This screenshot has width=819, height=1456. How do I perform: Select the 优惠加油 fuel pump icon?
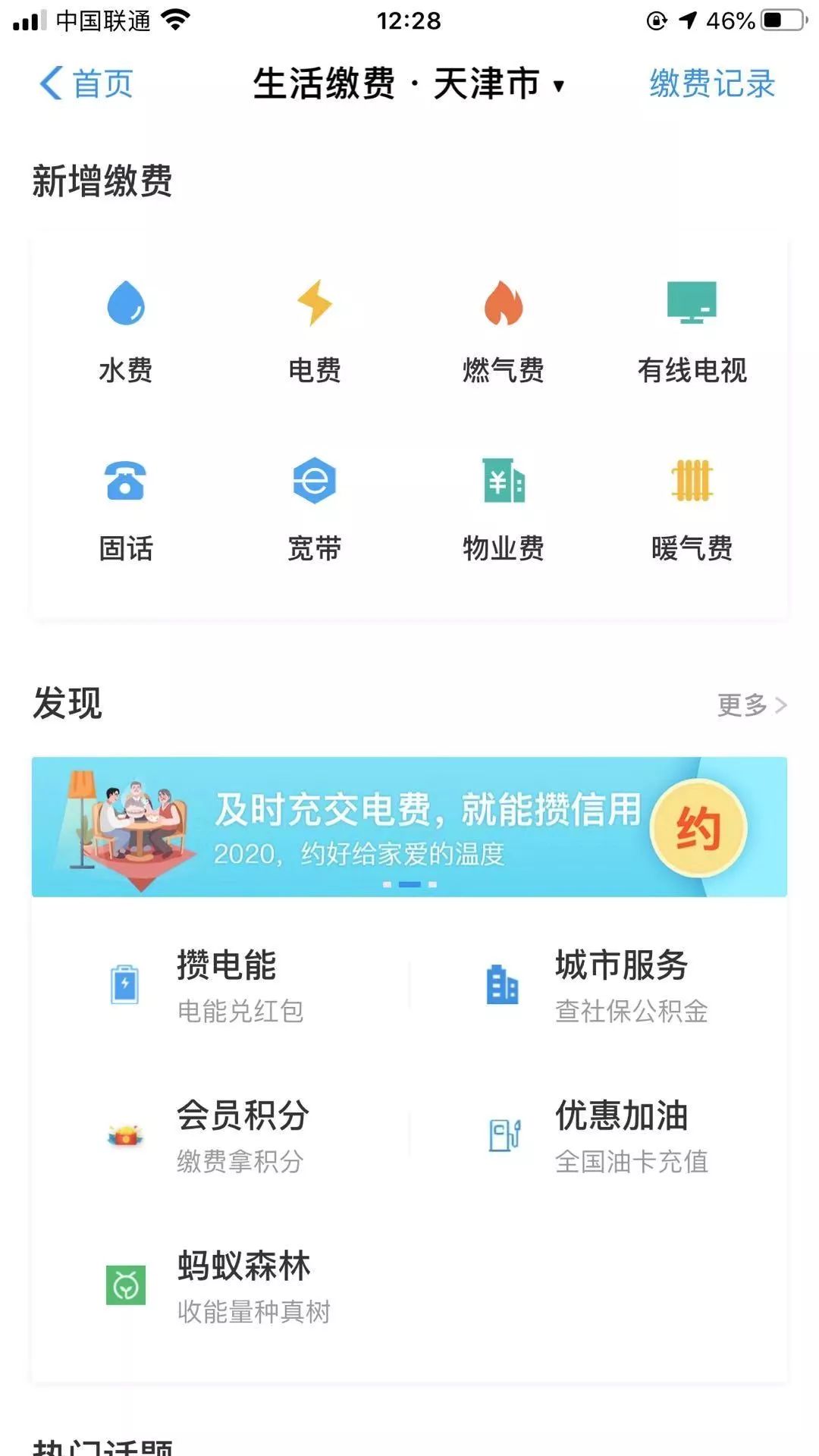click(x=504, y=1134)
